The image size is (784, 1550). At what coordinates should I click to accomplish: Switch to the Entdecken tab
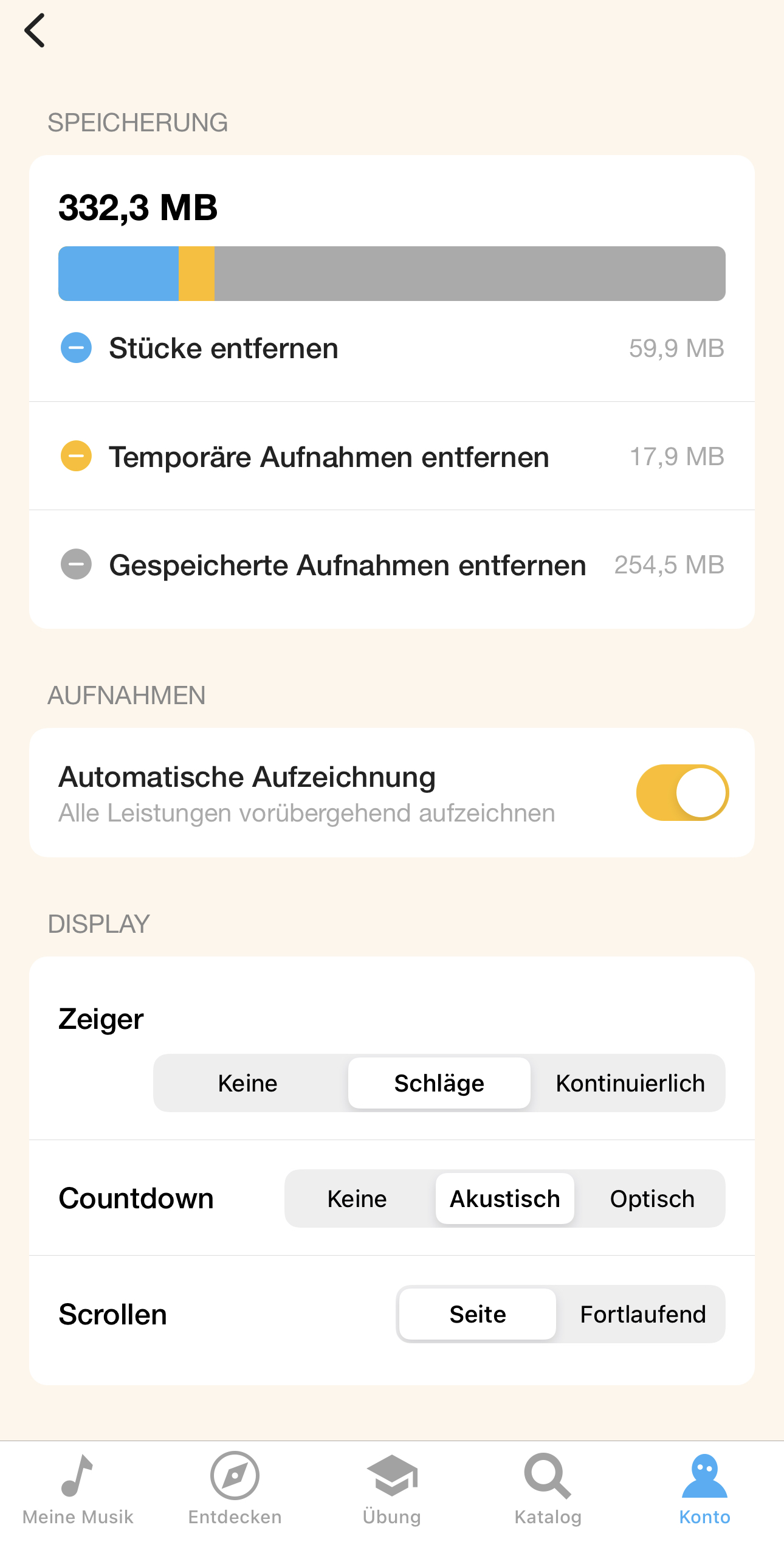coord(235,1490)
